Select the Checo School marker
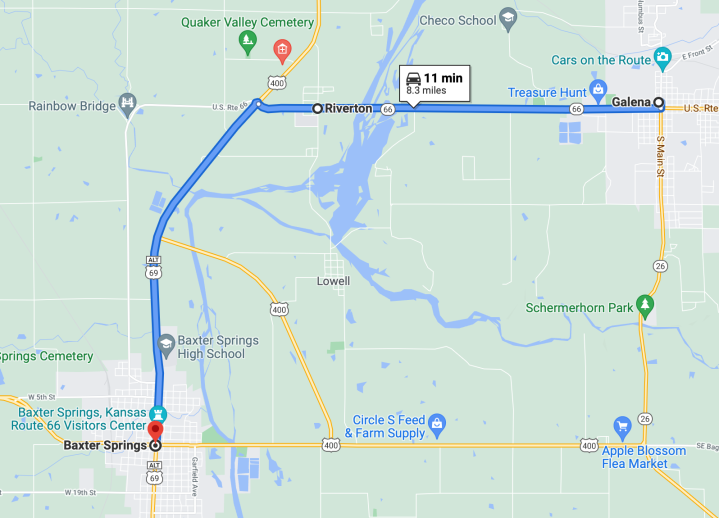719x518 pixels. tap(508, 20)
